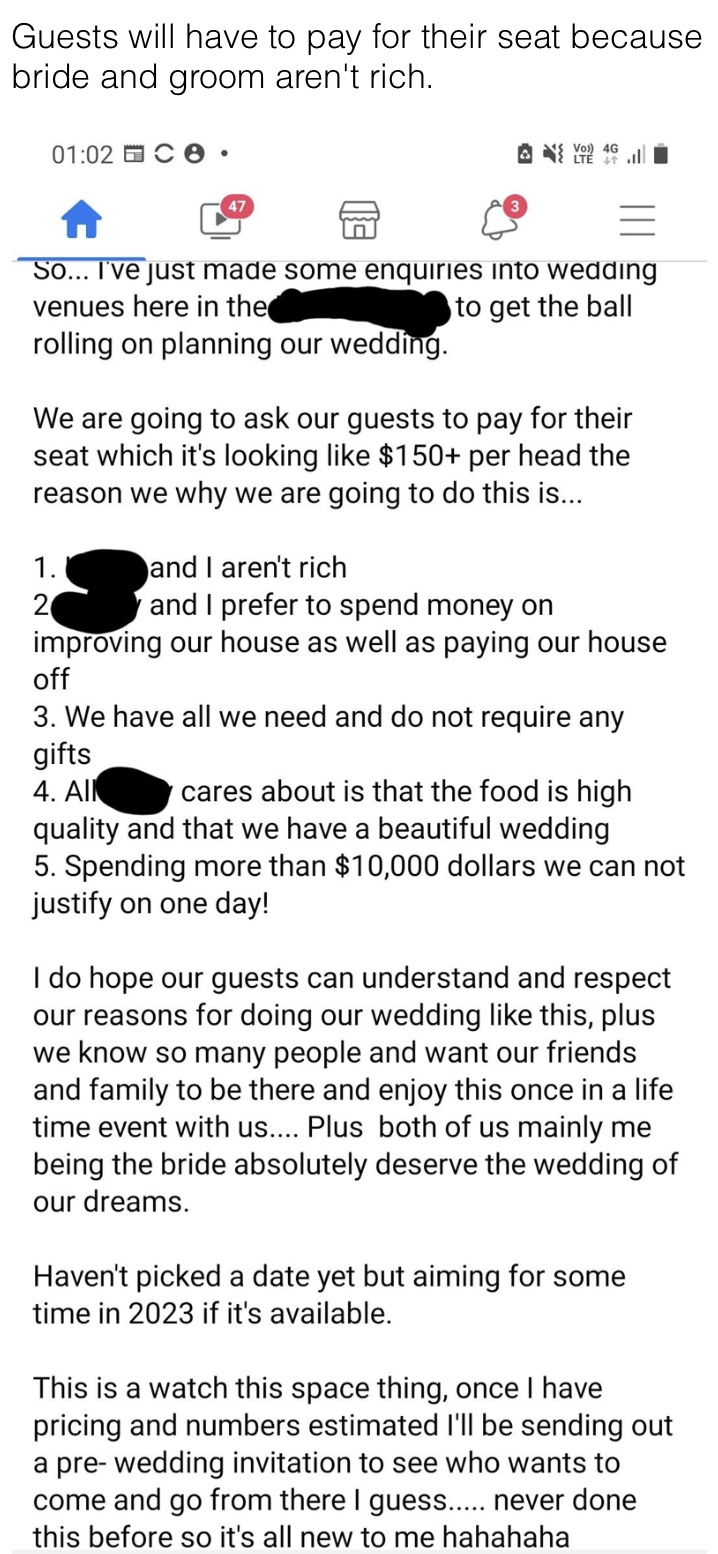Viewport: 718px width, 1554px height.
Task: Go to the Facebook Home feed tab
Action: [82, 221]
